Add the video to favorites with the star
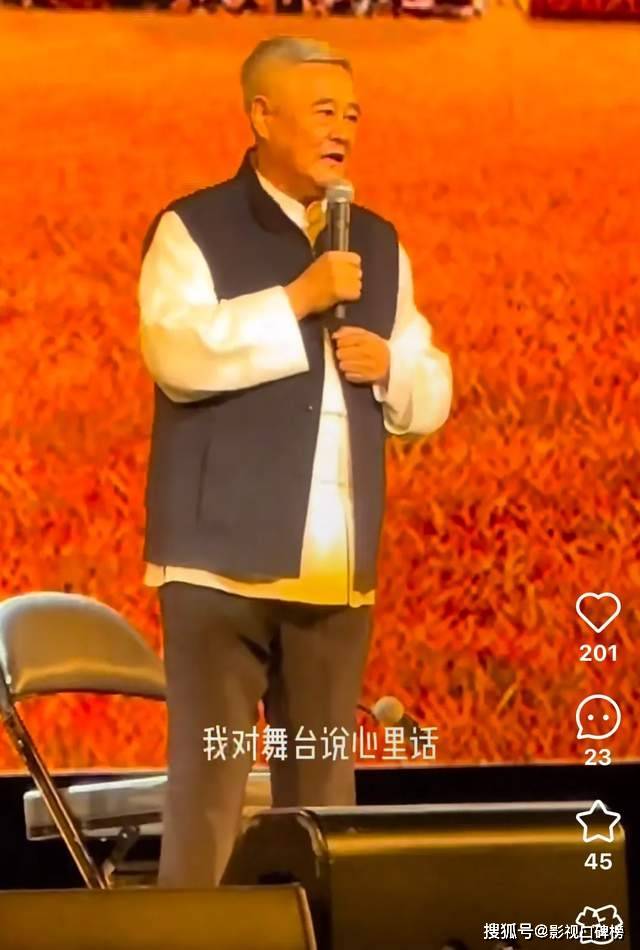The height and width of the screenshot is (950, 640). [x=598, y=821]
